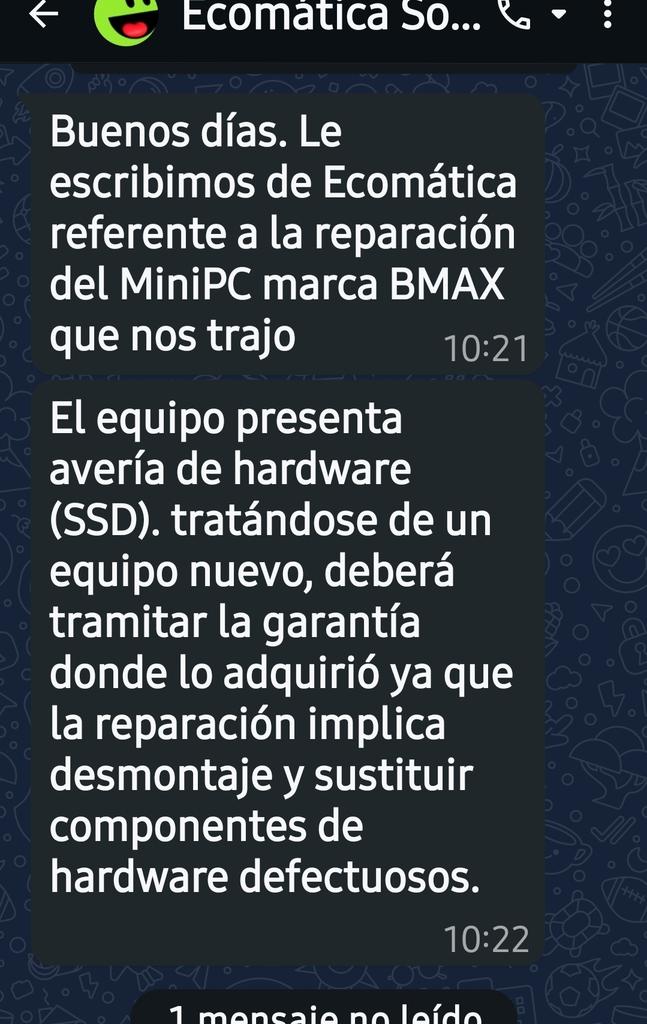Open Ecomática contact info from title
Image resolution: width=647 pixels, height=1024 pixels.
pyautogui.click(x=330, y=16)
